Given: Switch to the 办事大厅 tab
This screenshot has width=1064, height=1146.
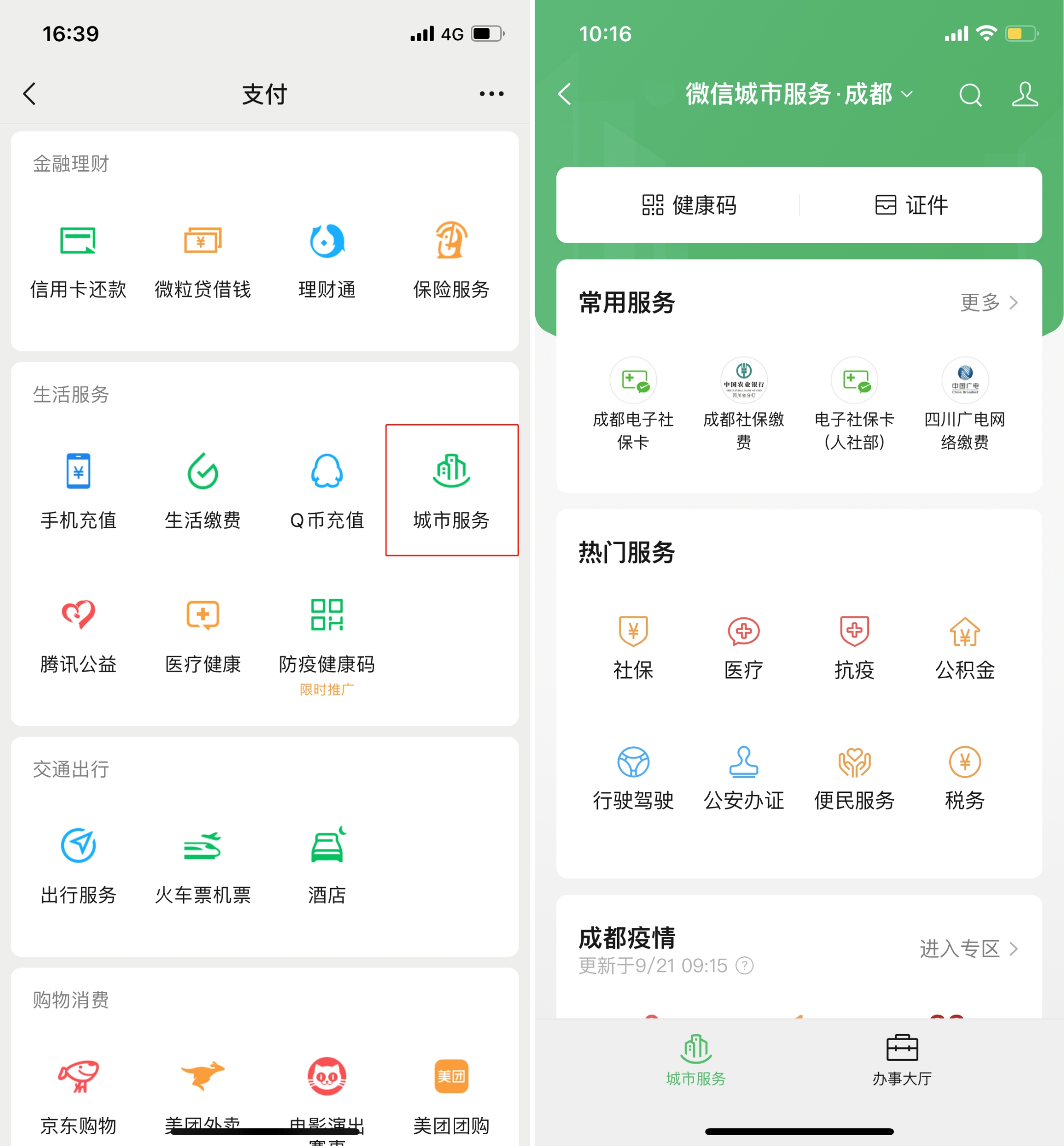Looking at the screenshot, I should tap(902, 1060).
